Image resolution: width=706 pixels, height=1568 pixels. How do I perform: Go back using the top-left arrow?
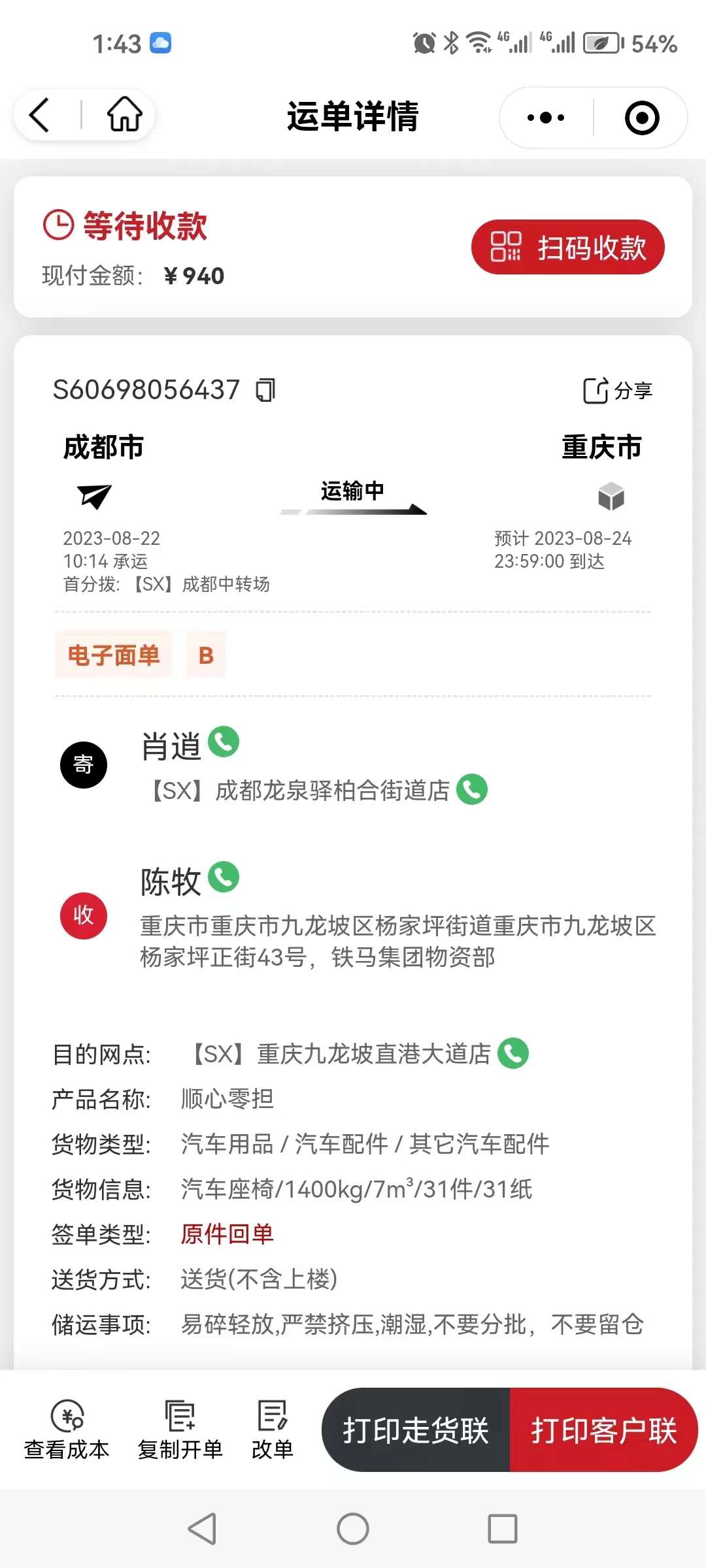click(40, 115)
